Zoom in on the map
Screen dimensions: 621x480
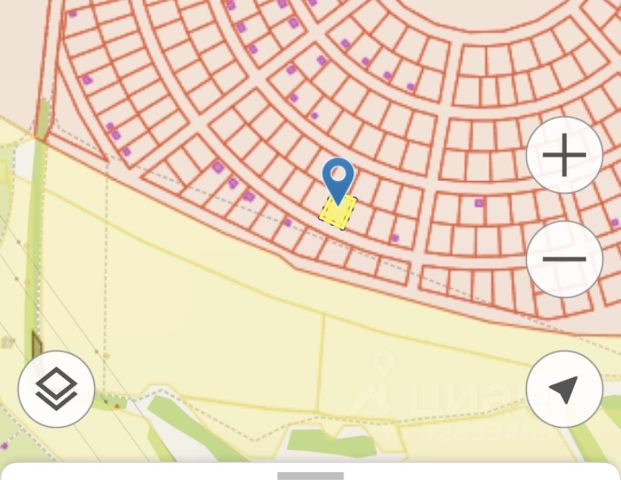click(x=564, y=156)
